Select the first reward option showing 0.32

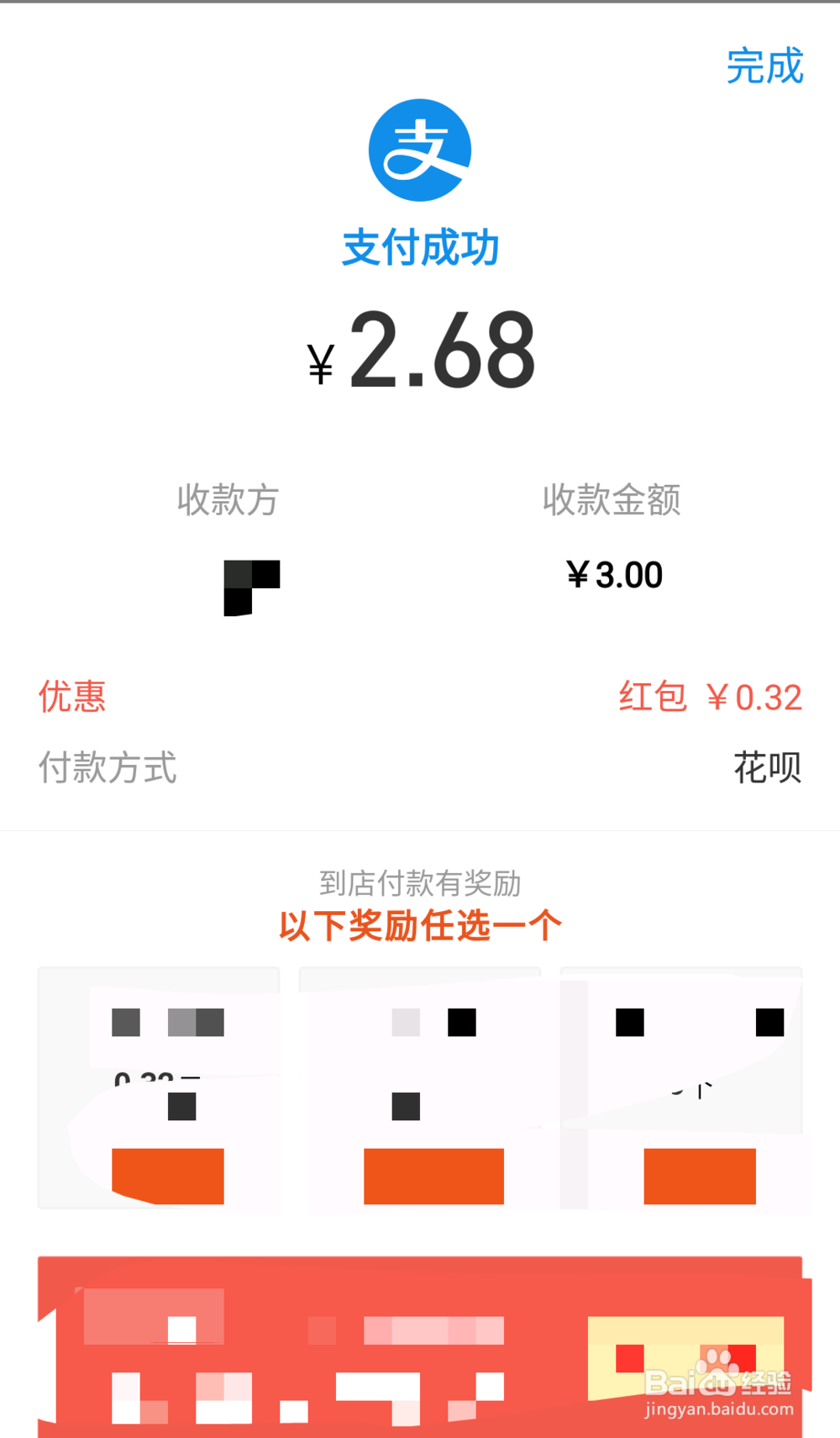pos(158,1088)
